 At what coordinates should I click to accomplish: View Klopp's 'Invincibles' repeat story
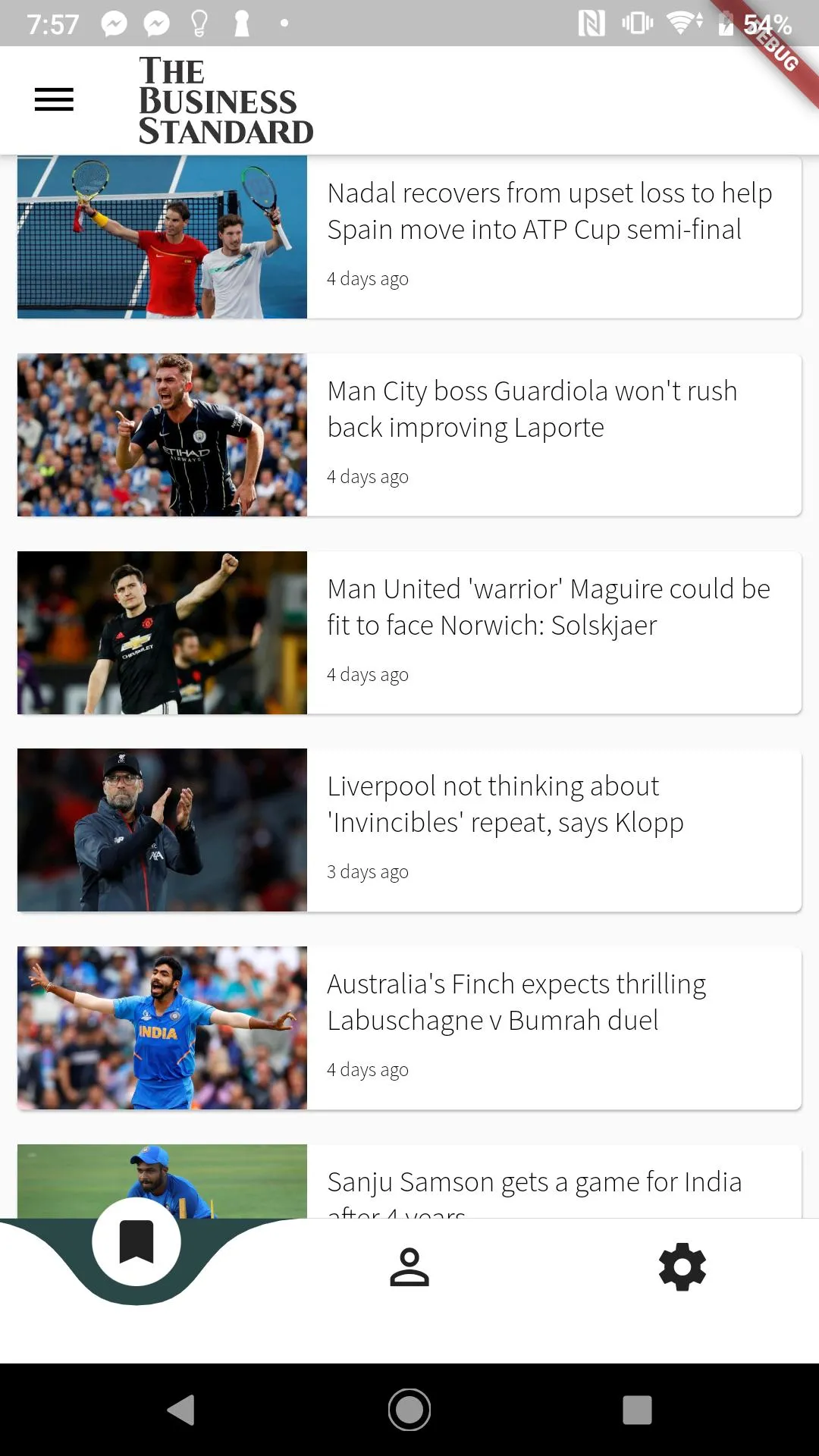504,805
